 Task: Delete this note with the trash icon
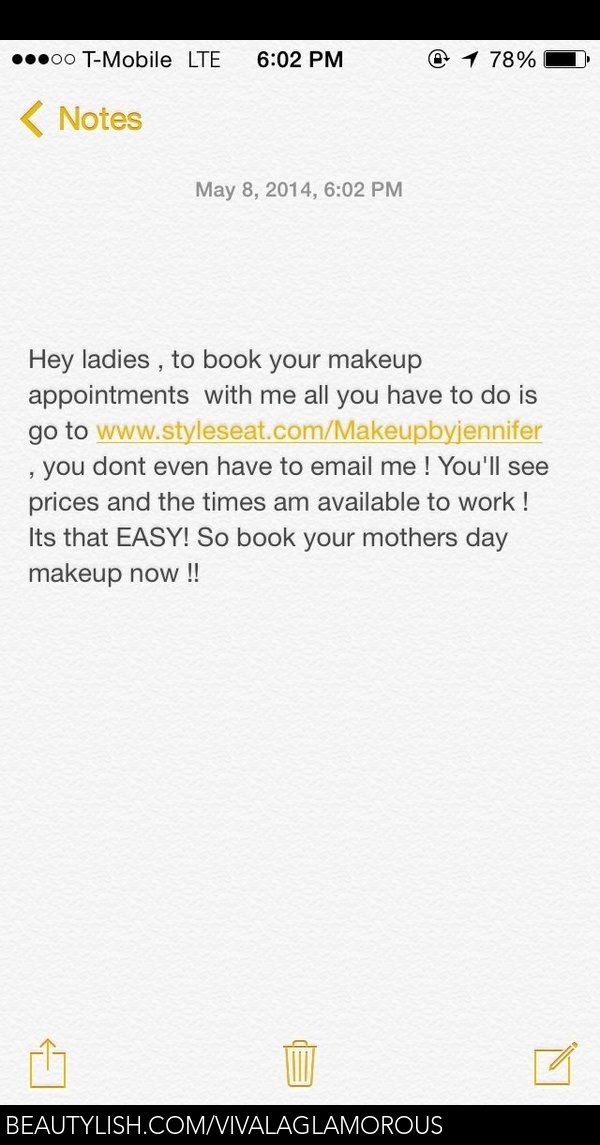click(299, 1064)
